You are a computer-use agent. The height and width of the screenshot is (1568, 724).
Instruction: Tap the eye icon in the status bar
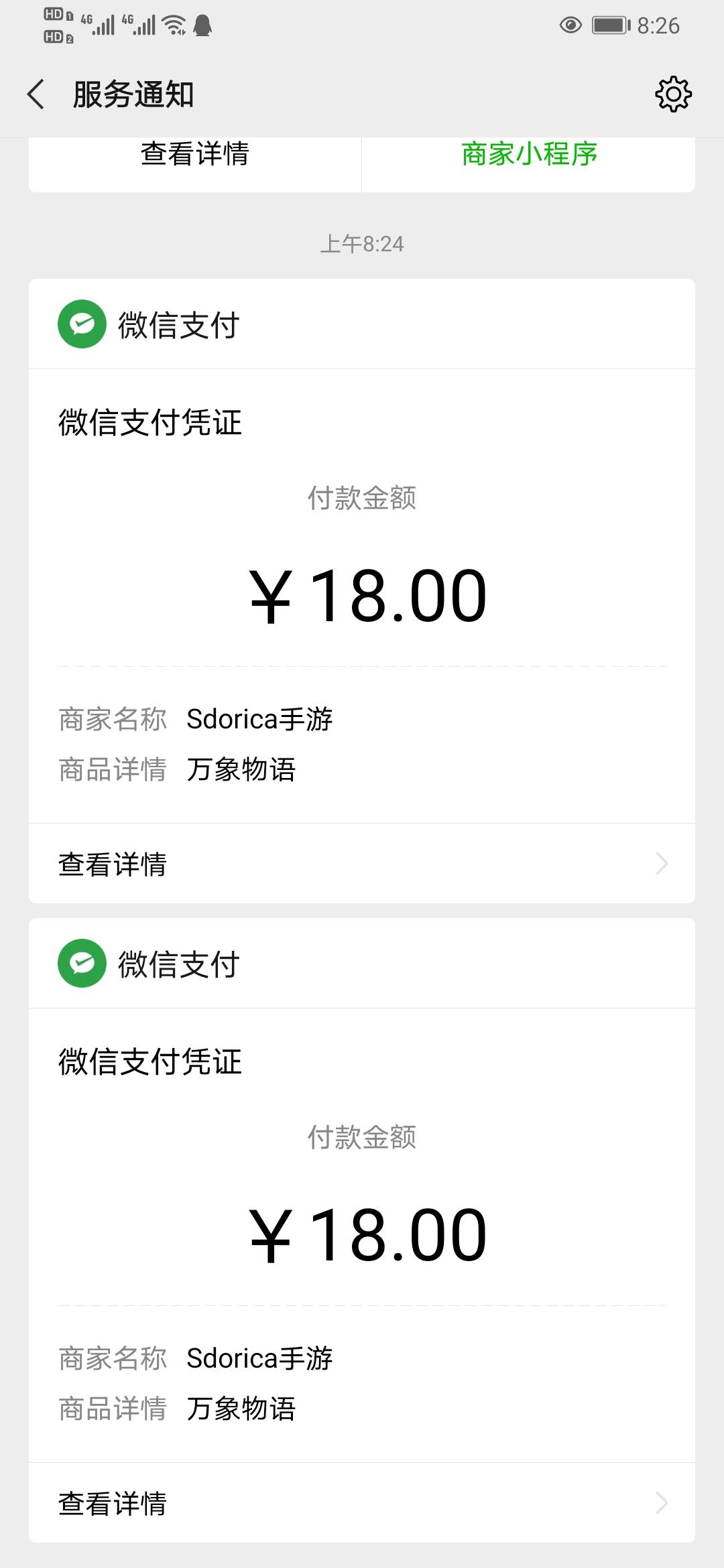pos(570,25)
